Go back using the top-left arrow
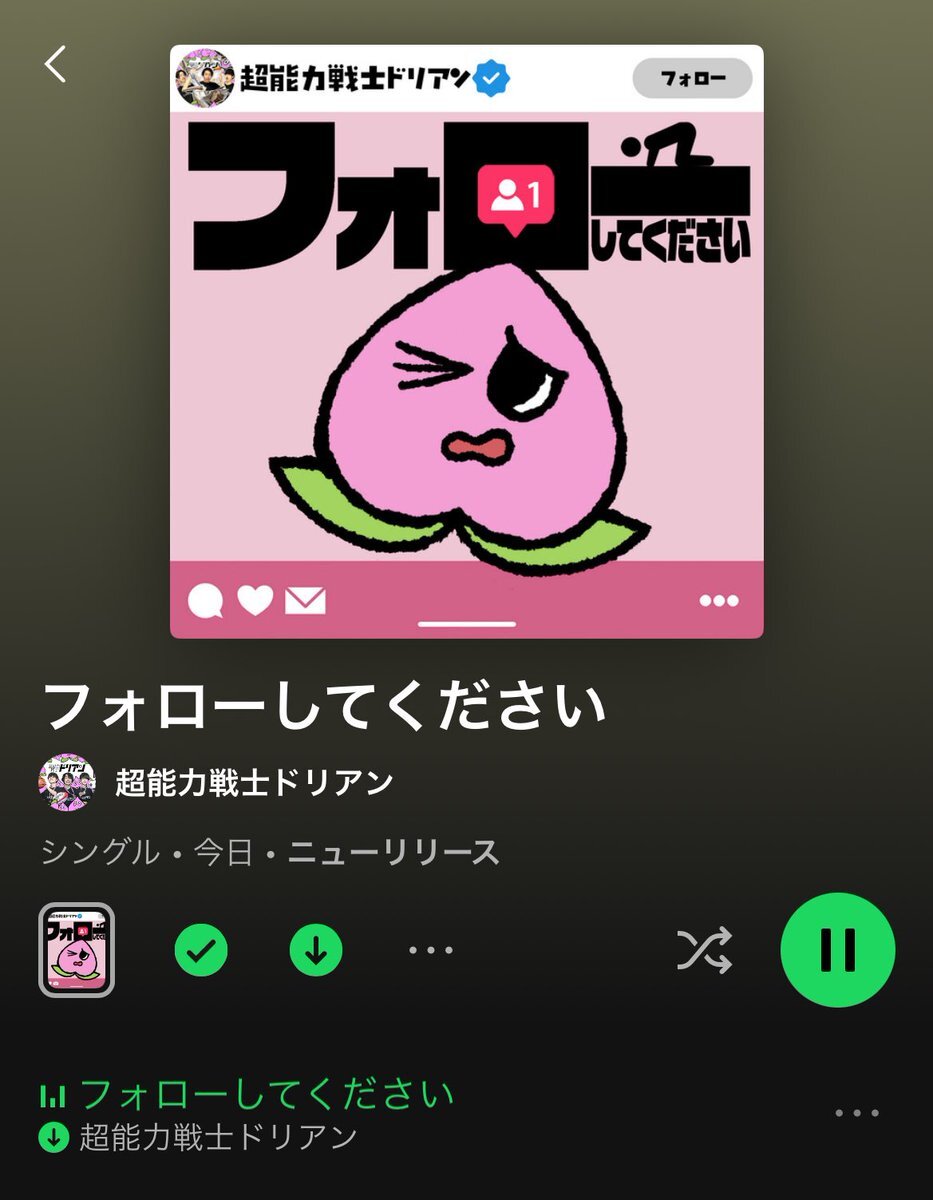Screen dimensions: 933x1200 55,64
